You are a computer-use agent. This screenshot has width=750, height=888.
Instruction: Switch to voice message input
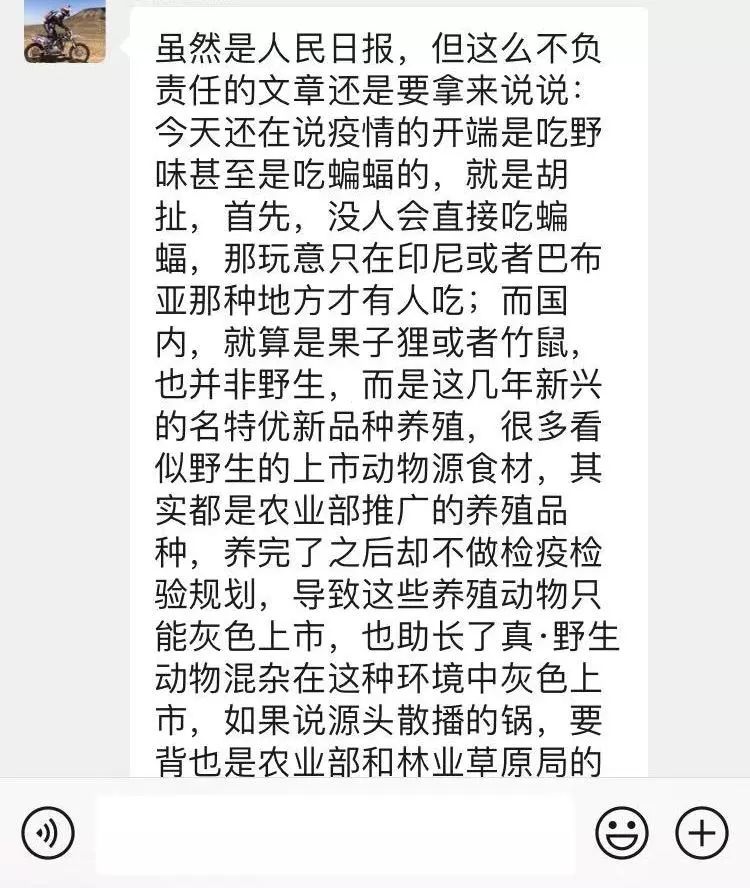[x=48, y=833]
